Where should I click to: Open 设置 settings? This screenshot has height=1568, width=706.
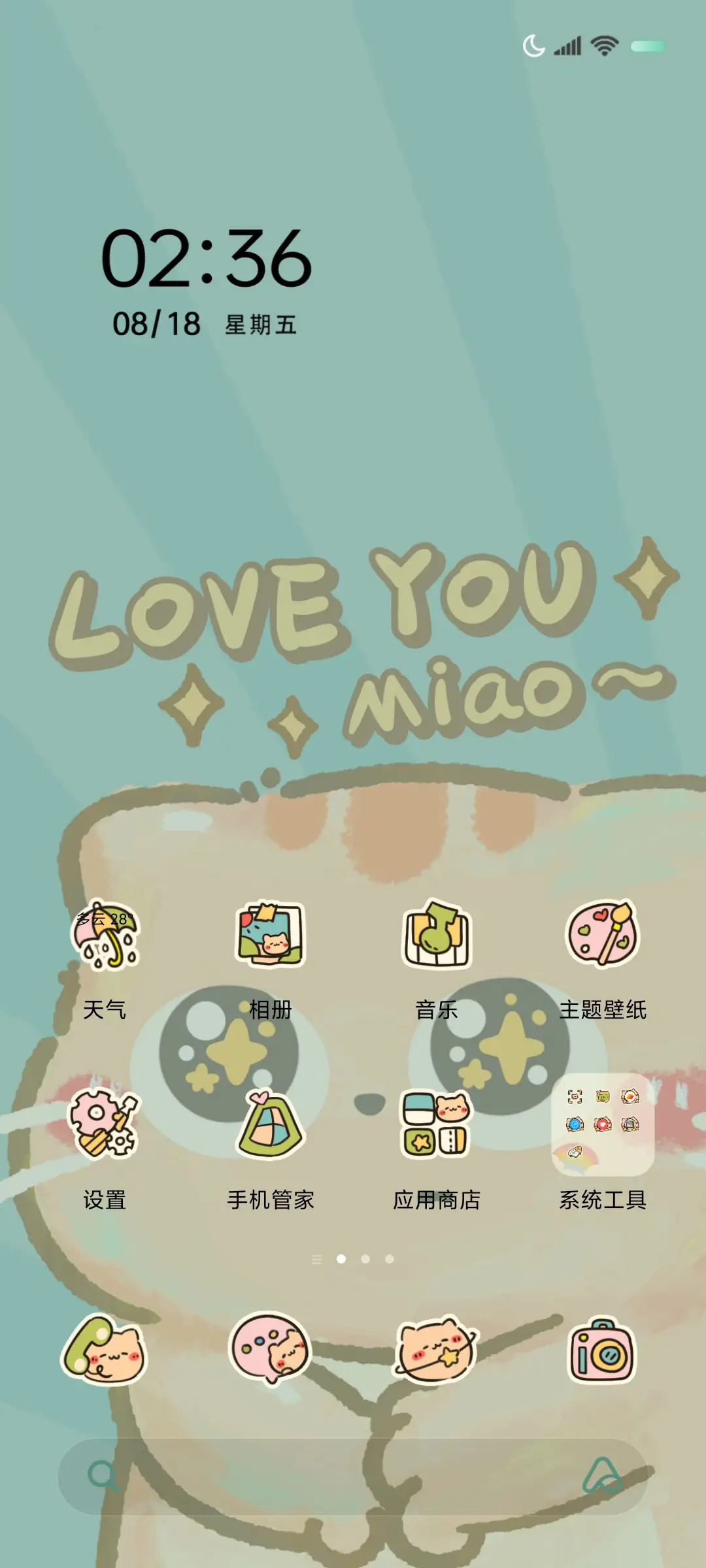click(x=105, y=1125)
